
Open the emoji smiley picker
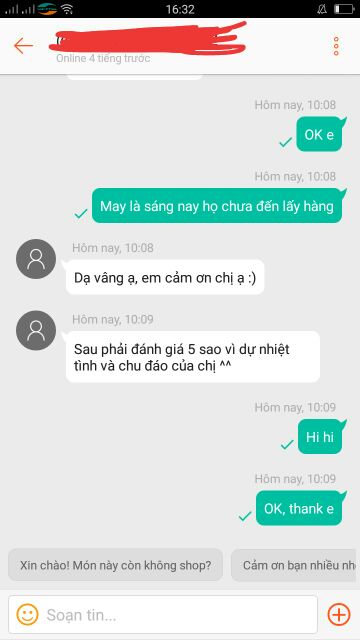pos(27,614)
